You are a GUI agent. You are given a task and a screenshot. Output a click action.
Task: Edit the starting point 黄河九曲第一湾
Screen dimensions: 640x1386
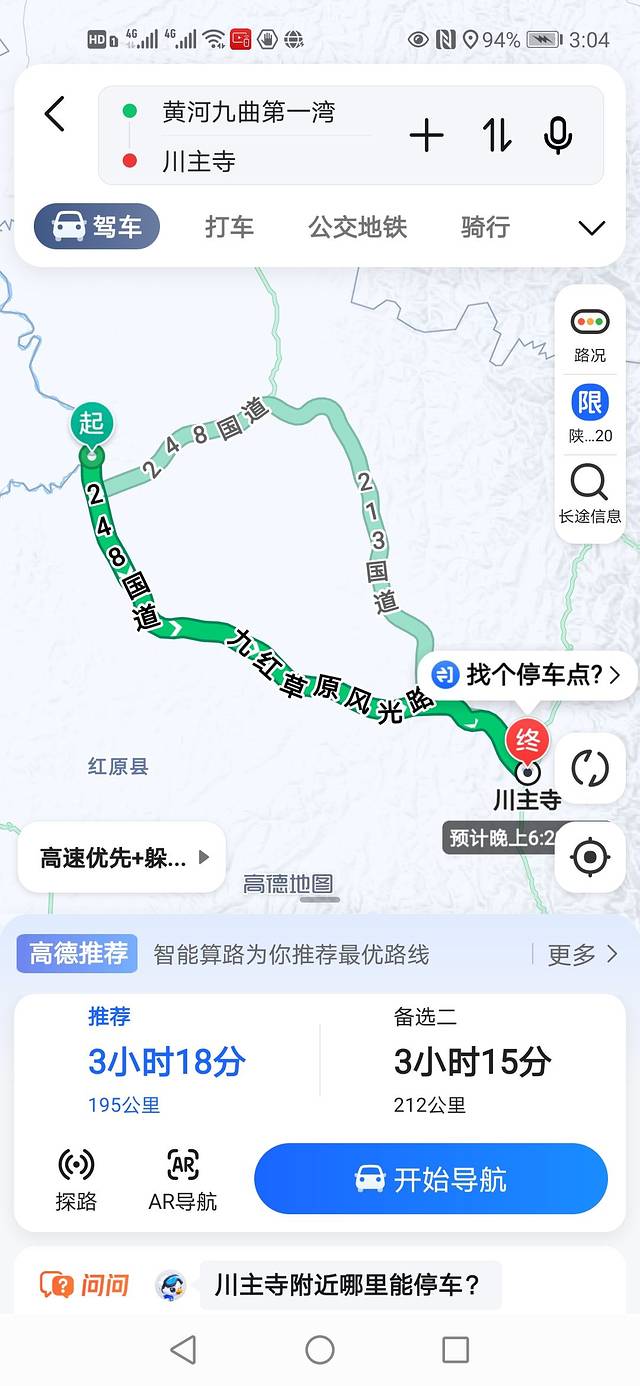[248, 112]
